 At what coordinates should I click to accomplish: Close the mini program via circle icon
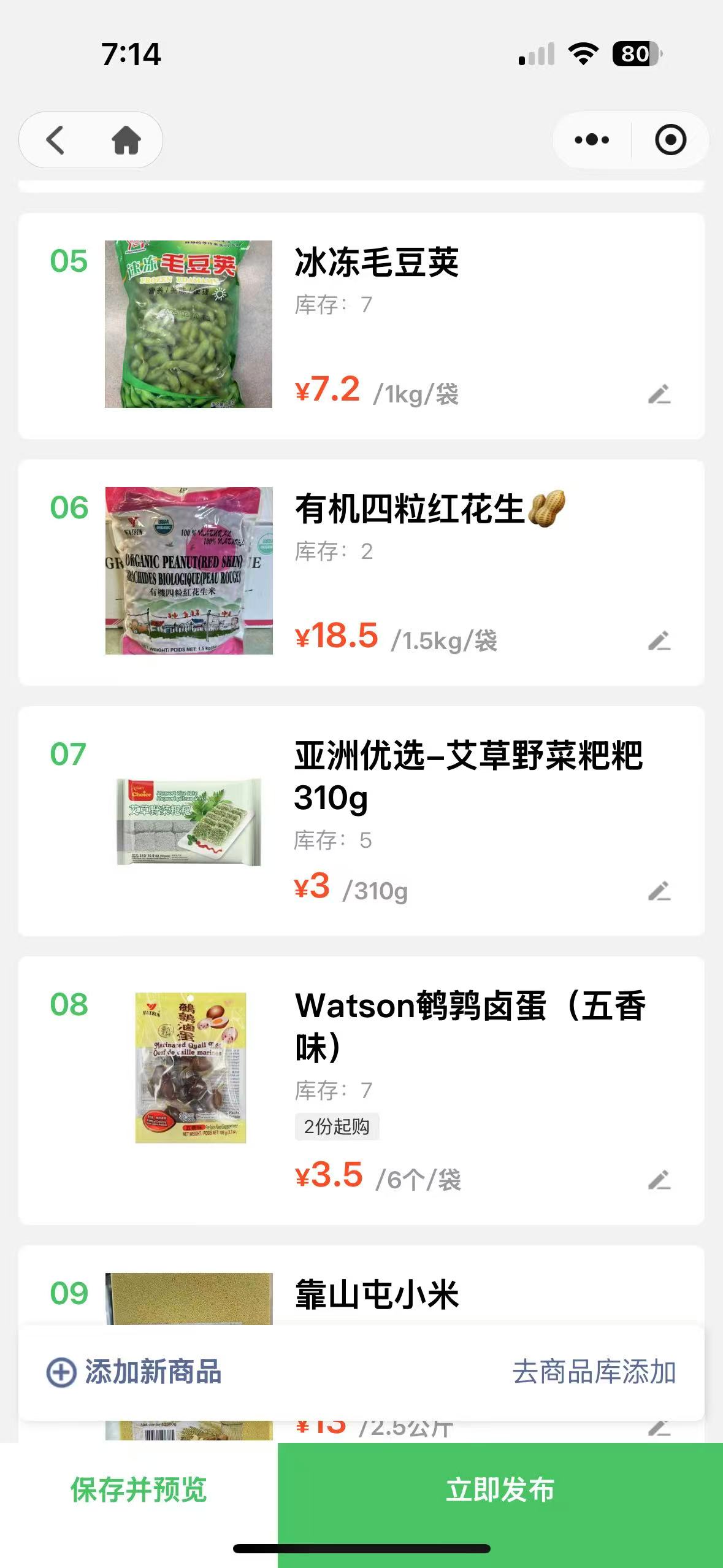click(670, 140)
